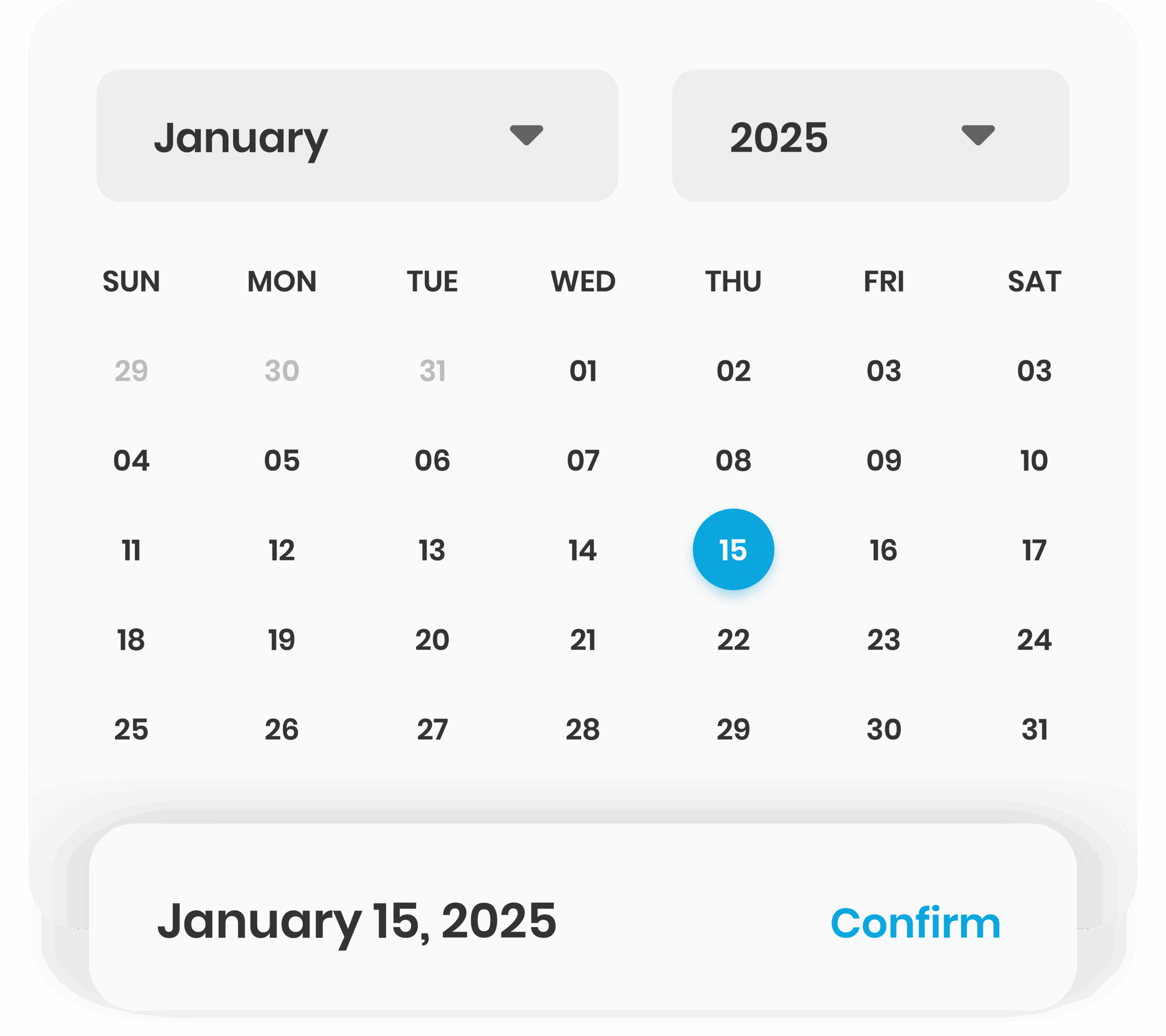Select the 28th
Screen dimensions: 1166x1036
pos(583,729)
